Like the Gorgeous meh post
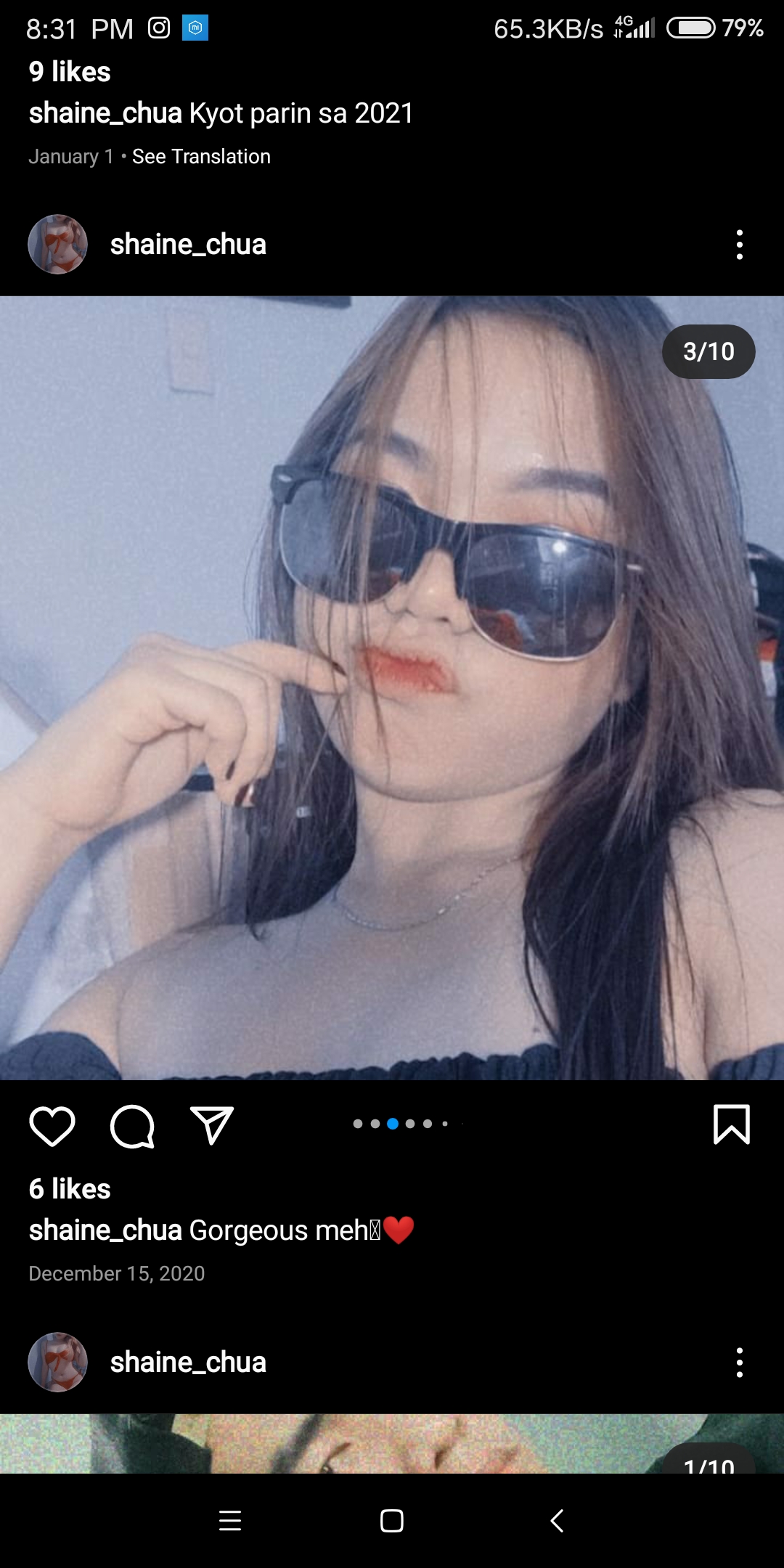784x1568 pixels. (x=52, y=1126)
